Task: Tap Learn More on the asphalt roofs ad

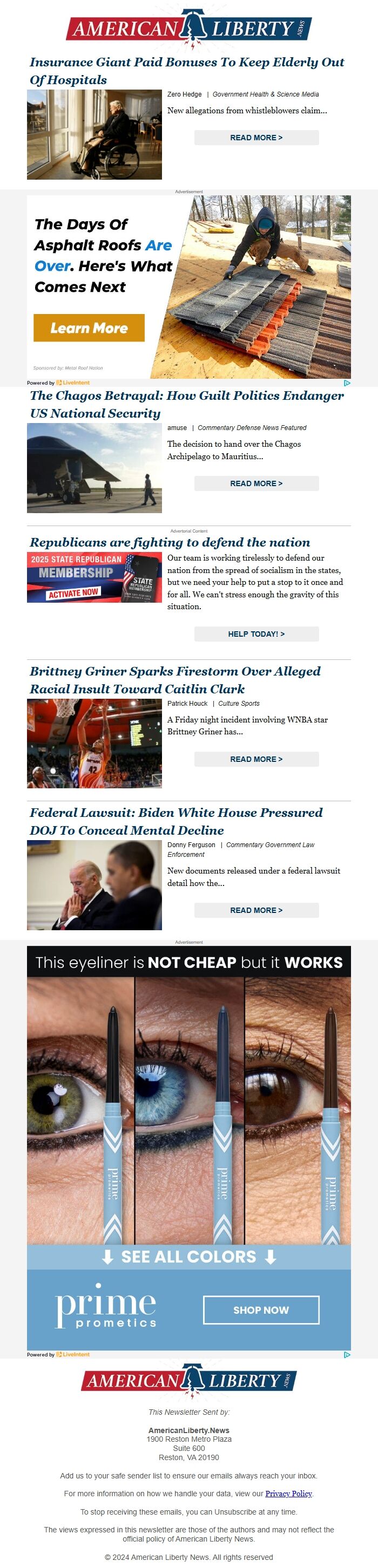Action: tap(89, 328)
